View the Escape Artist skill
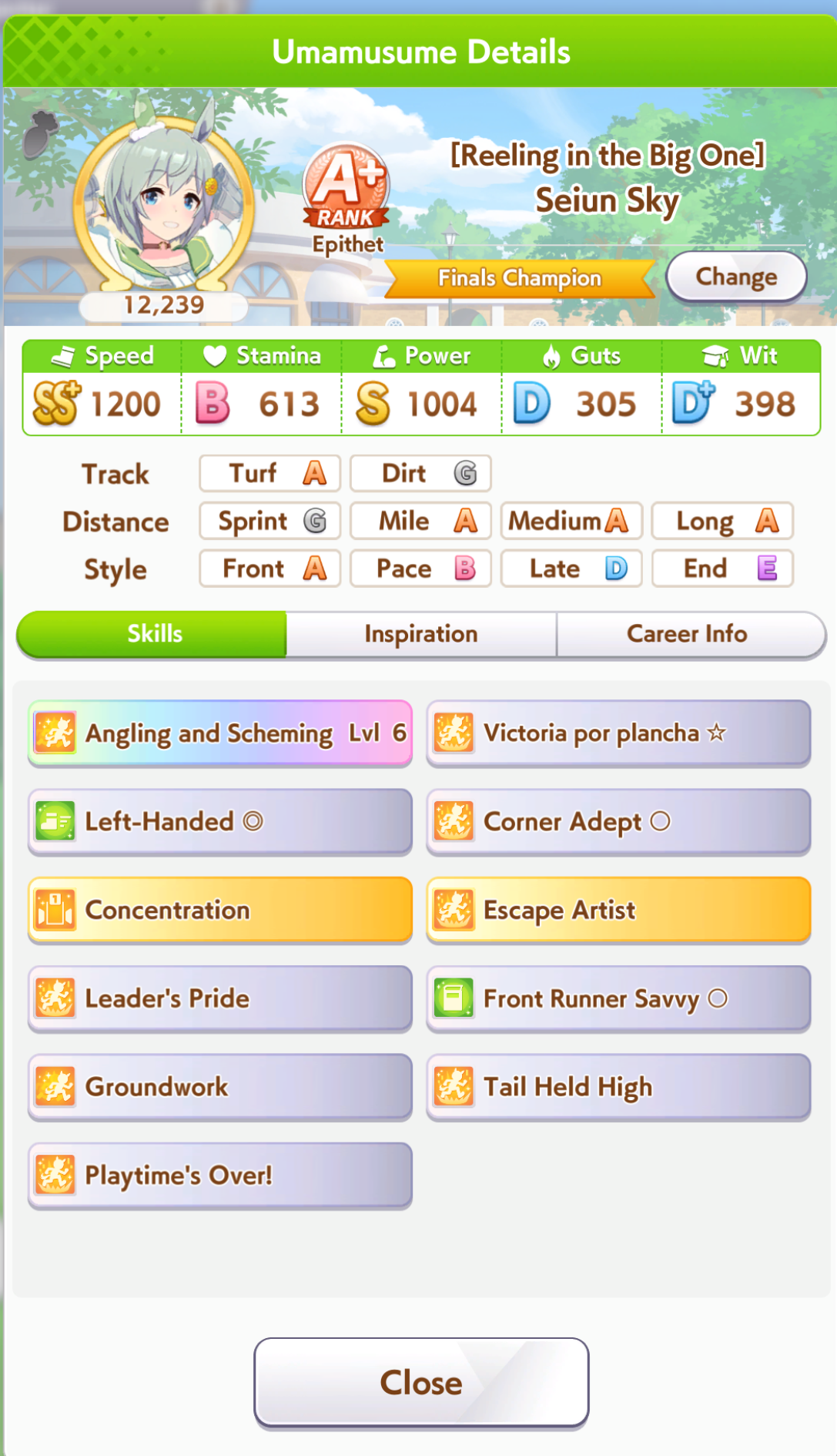The width and height of the screenshot is (837, 1456). point(618,910)
